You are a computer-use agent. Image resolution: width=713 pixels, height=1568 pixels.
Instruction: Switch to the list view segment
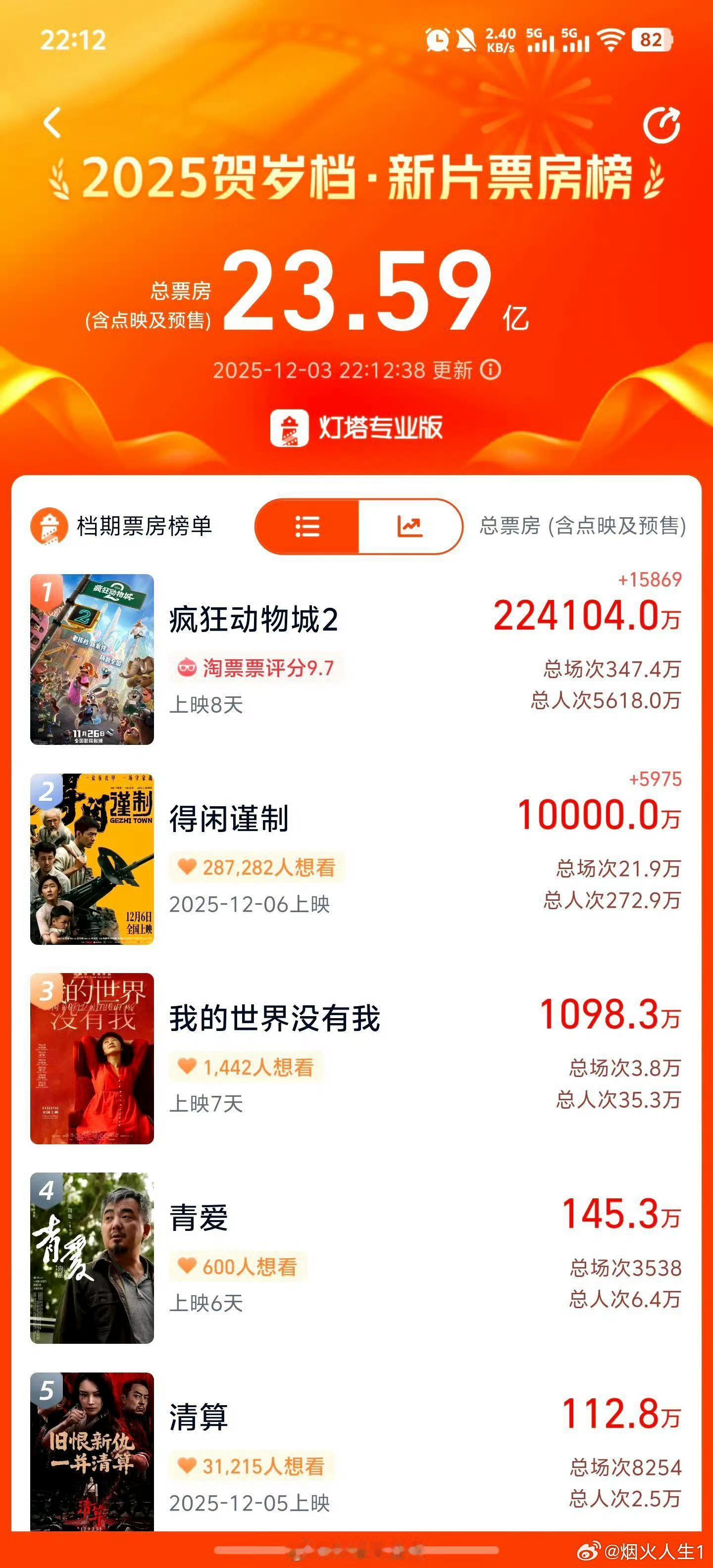click(x=307, y=526)
